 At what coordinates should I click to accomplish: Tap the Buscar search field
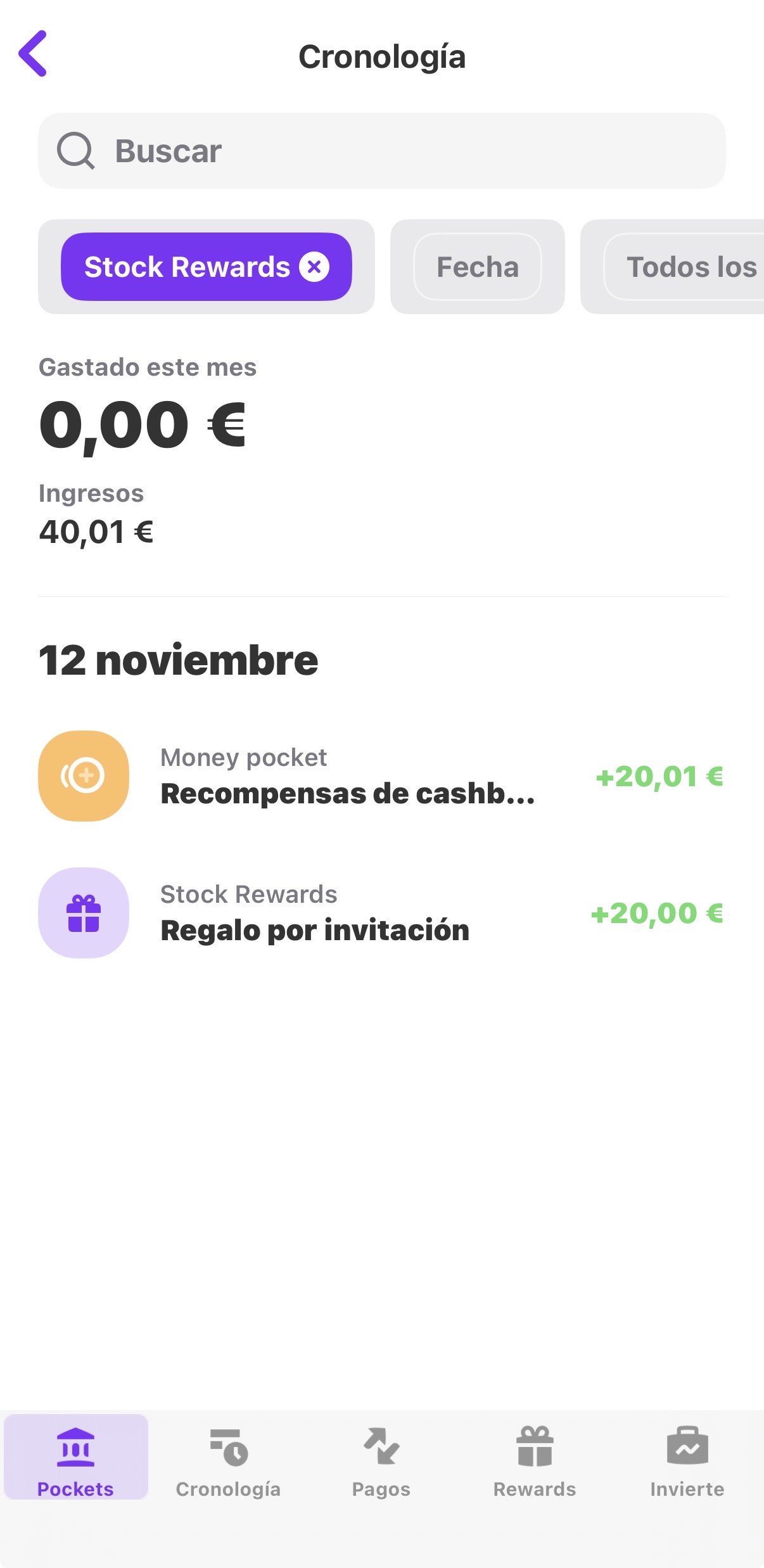pyautogui.click(x=381, y=151)
